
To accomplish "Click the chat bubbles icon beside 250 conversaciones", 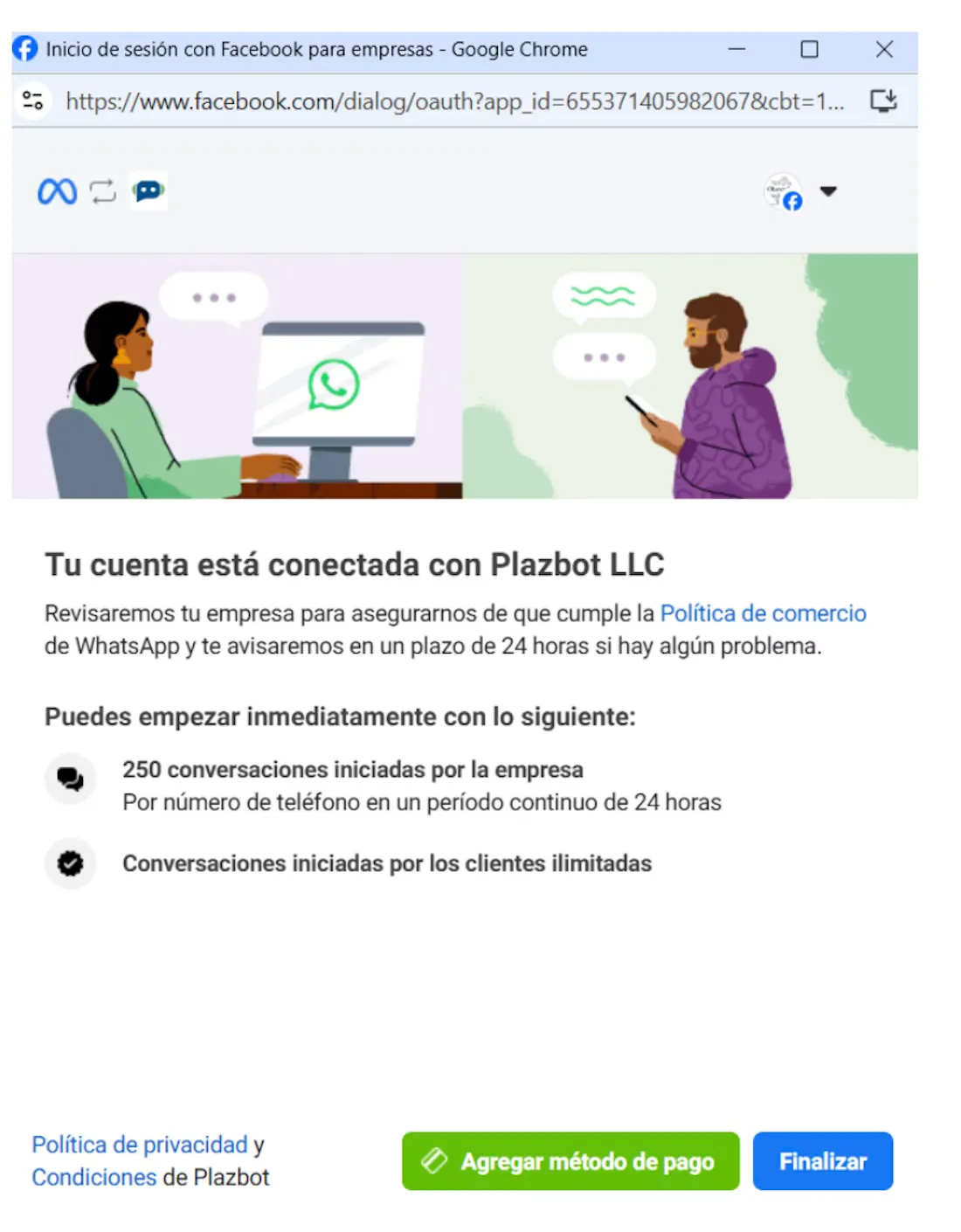I will click(70, 778).
